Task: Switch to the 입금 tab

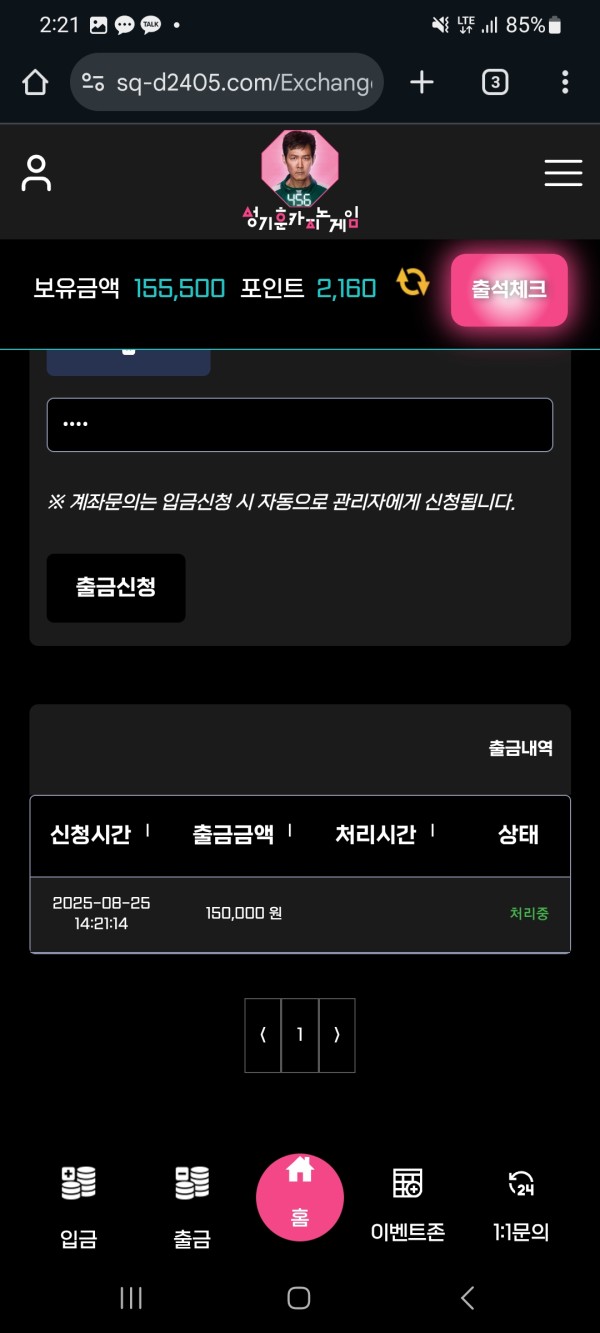Action: click(x=79, y=1207)
